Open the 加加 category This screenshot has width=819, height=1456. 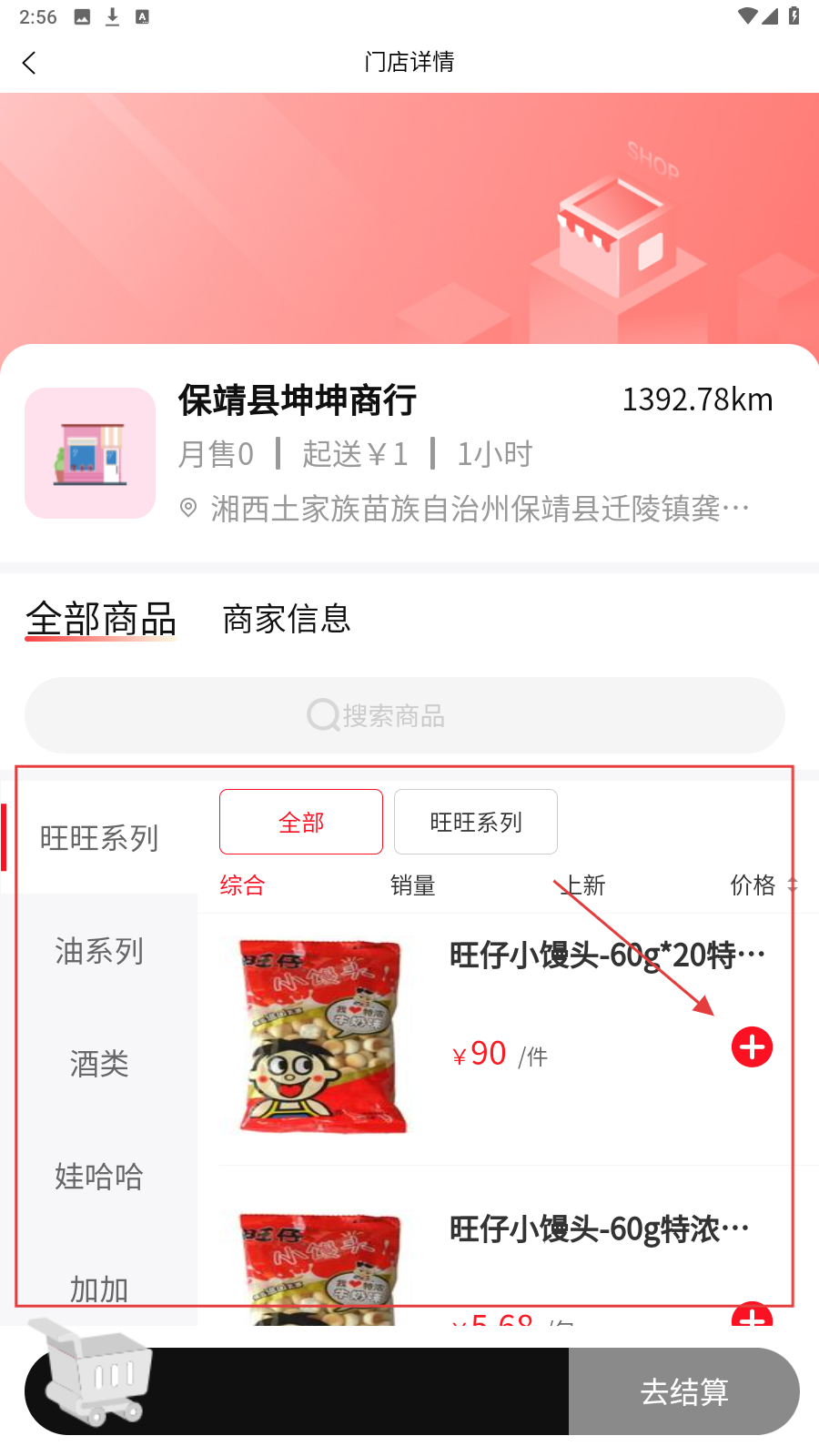point(99,1288)
